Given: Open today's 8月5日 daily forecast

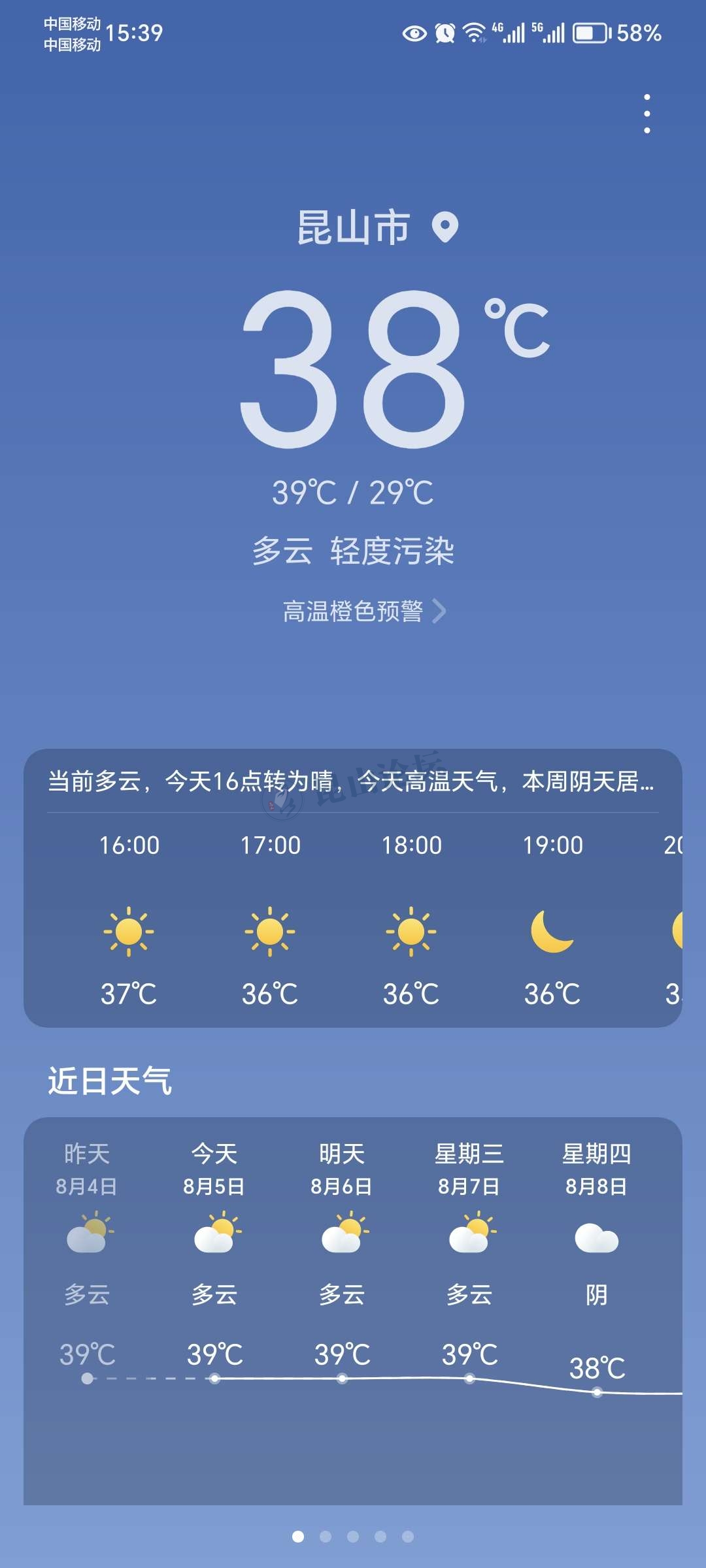Looking at the screenshot, I should (214, 1241).
